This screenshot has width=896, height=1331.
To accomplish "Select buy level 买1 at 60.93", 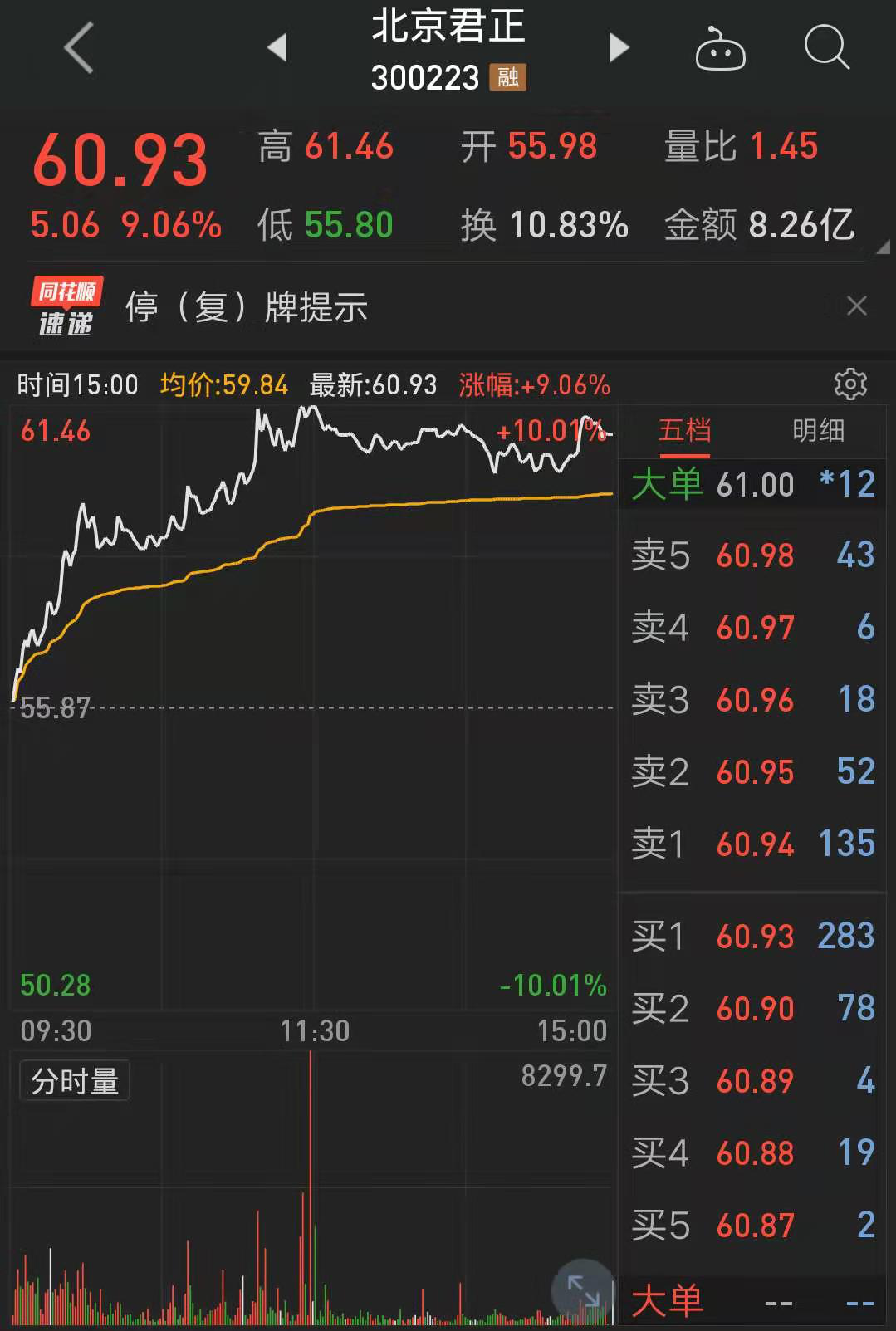I will tap(752, 936).
